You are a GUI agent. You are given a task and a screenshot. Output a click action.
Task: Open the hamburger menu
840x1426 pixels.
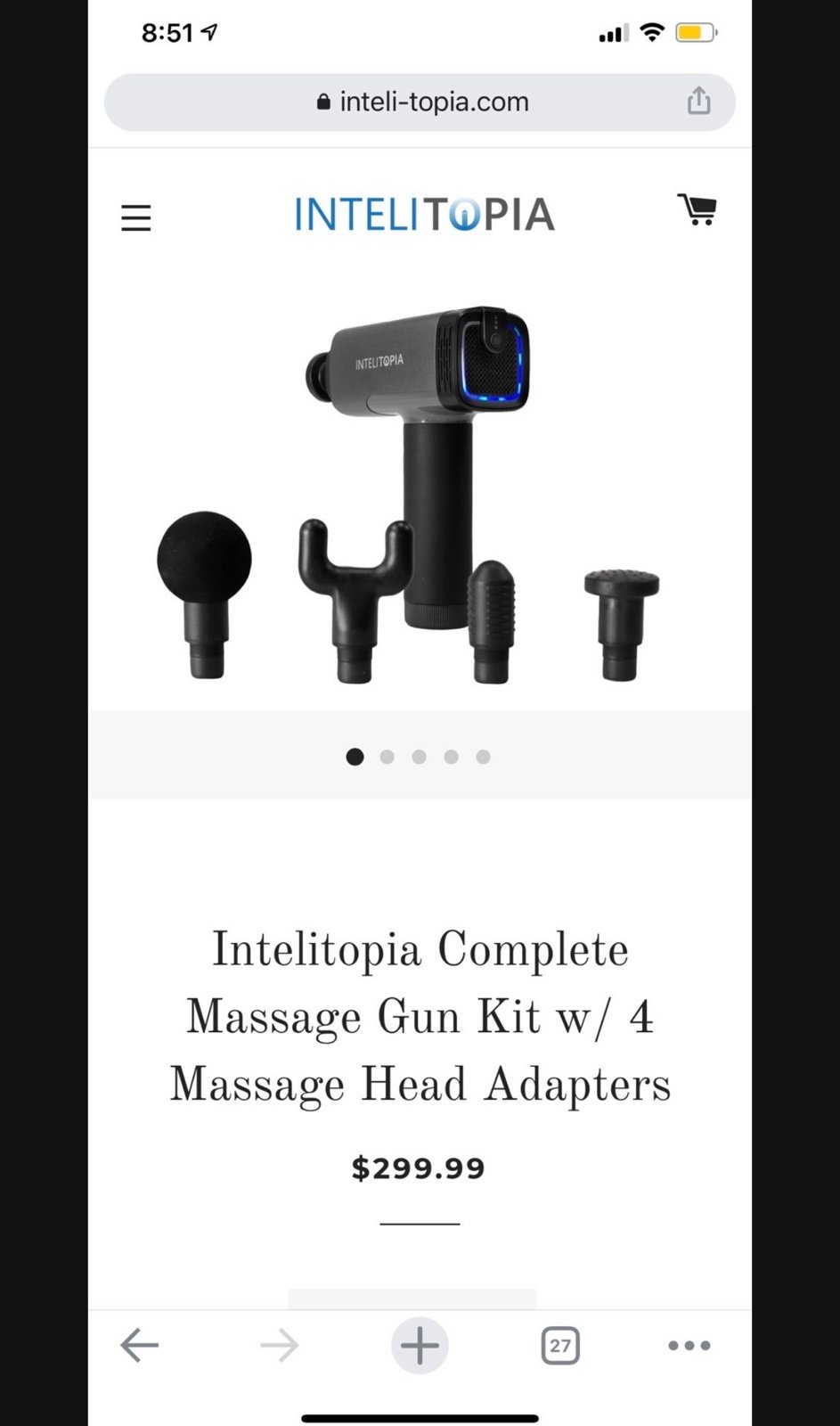tap(136, 217)
